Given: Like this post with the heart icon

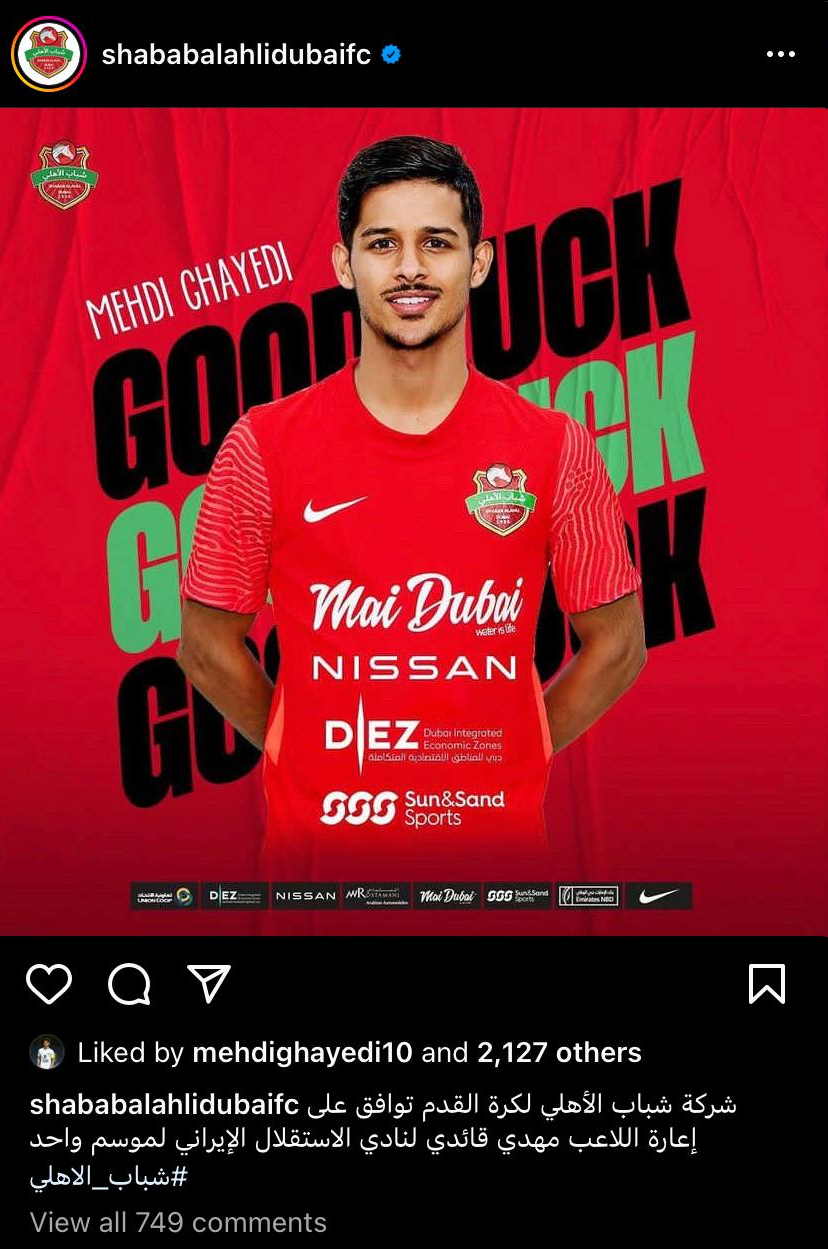Looking at the screenshot, I should coord(49,984).
